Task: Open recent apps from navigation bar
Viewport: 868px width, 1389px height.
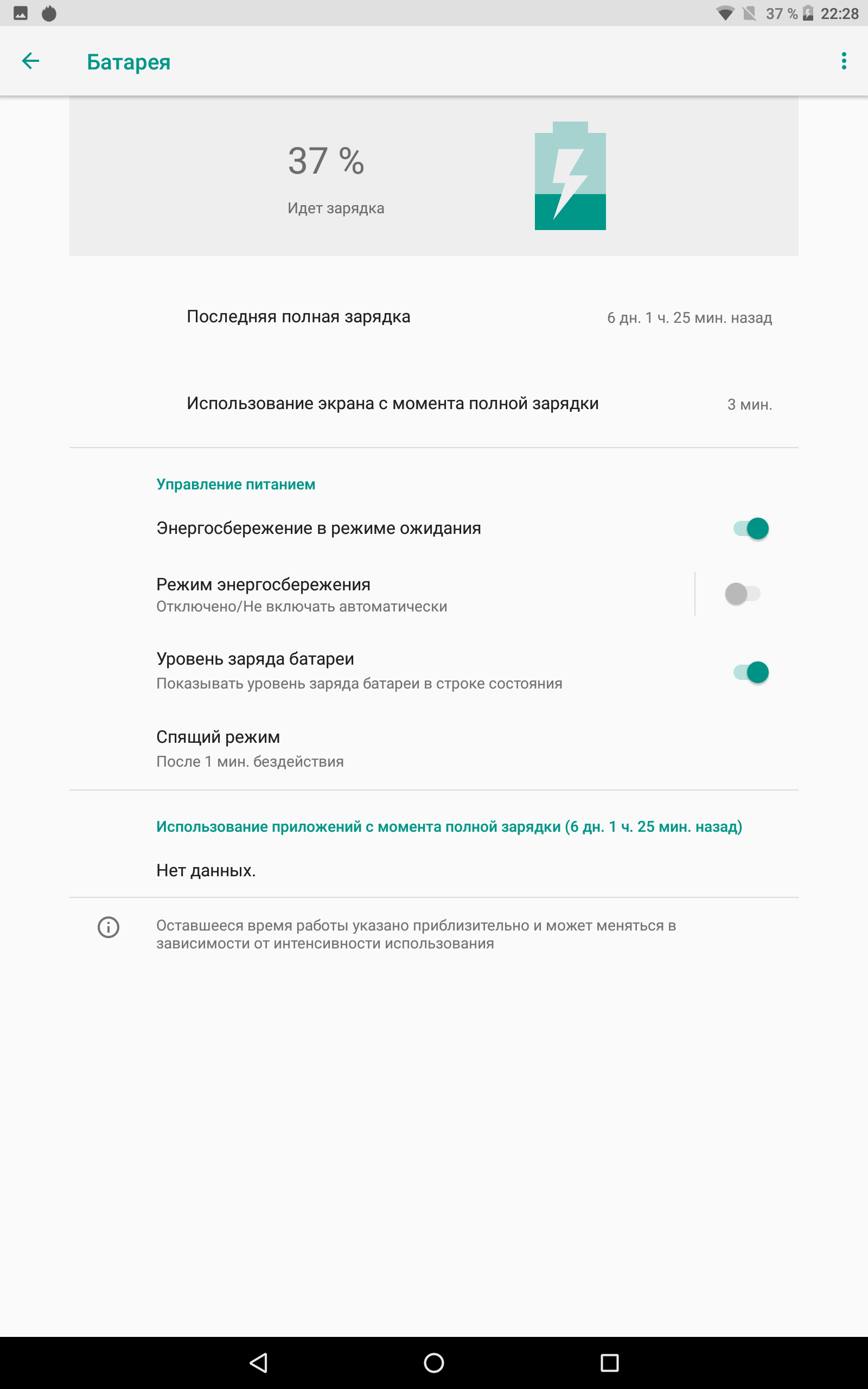Action: point(609,1362)
